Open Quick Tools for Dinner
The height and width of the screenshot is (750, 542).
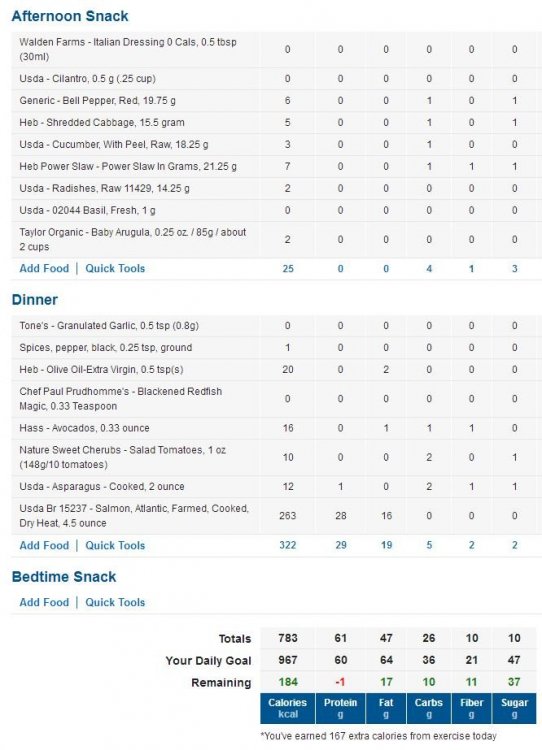pos(115,545)
